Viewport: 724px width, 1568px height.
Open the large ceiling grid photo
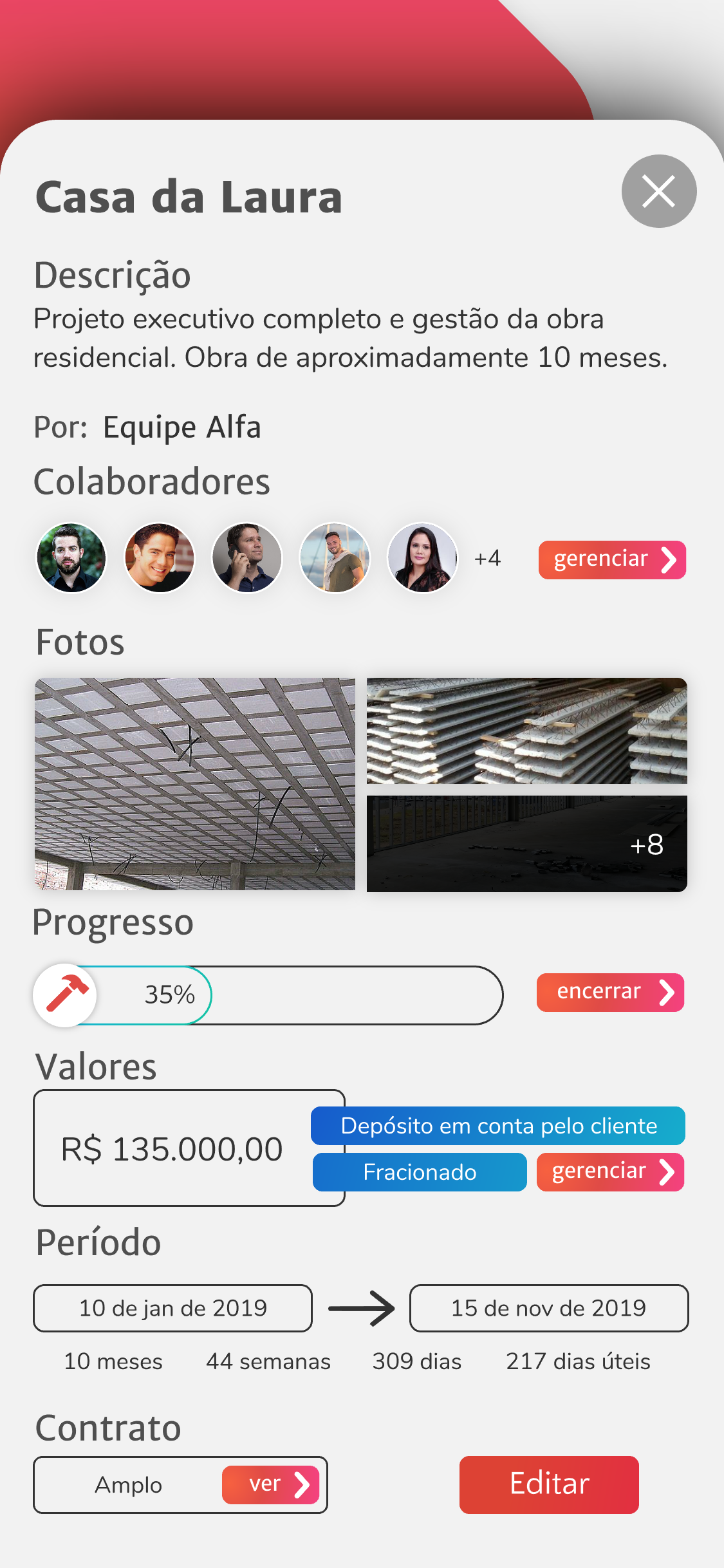pyautogui.click(x=195, y=783)
